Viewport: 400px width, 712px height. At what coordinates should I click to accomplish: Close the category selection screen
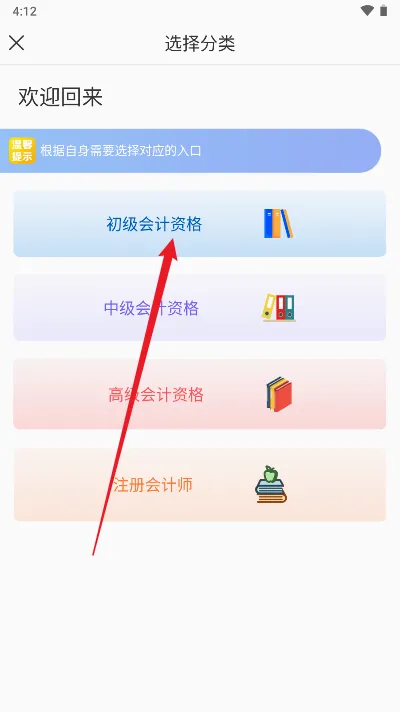coord(16,43)
